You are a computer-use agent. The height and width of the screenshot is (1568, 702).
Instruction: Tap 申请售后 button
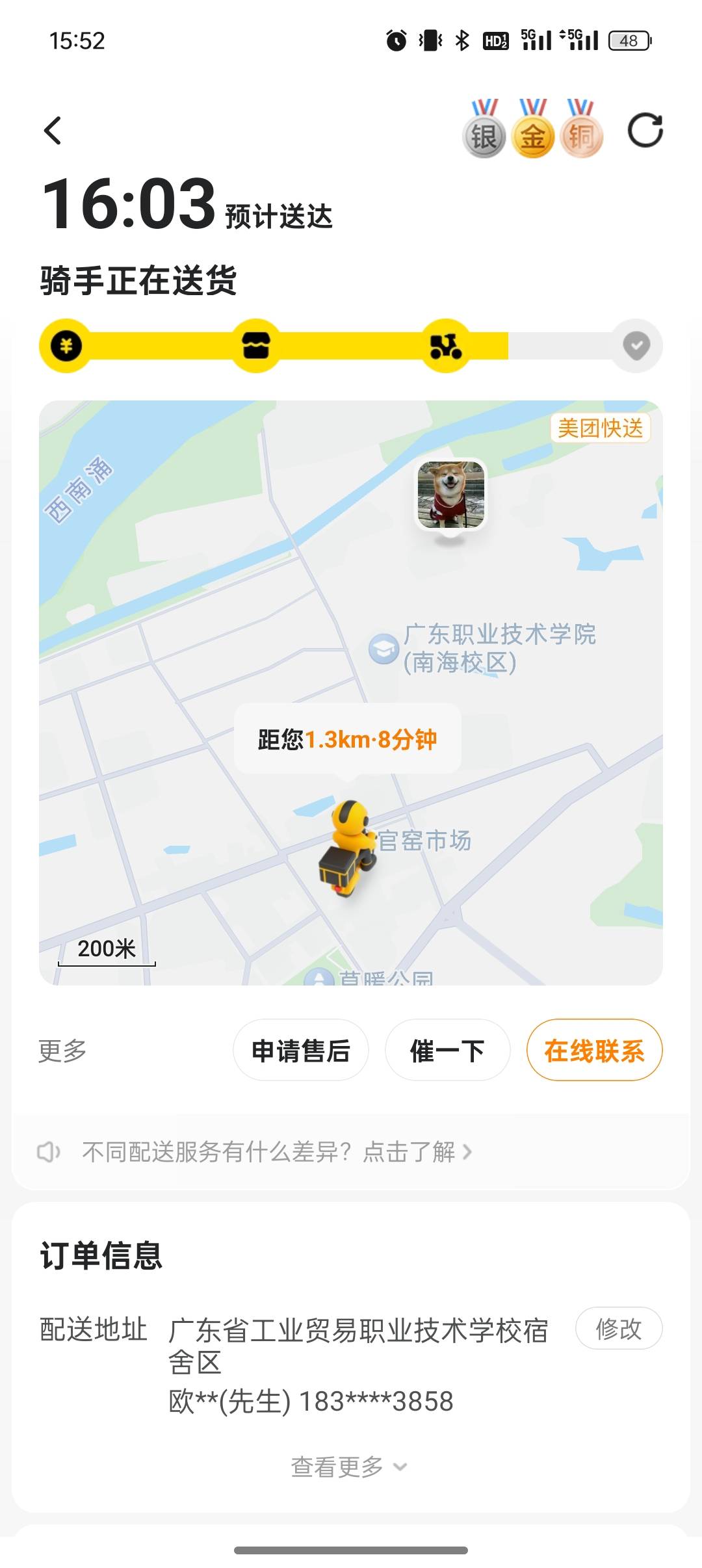[301, 1051]
